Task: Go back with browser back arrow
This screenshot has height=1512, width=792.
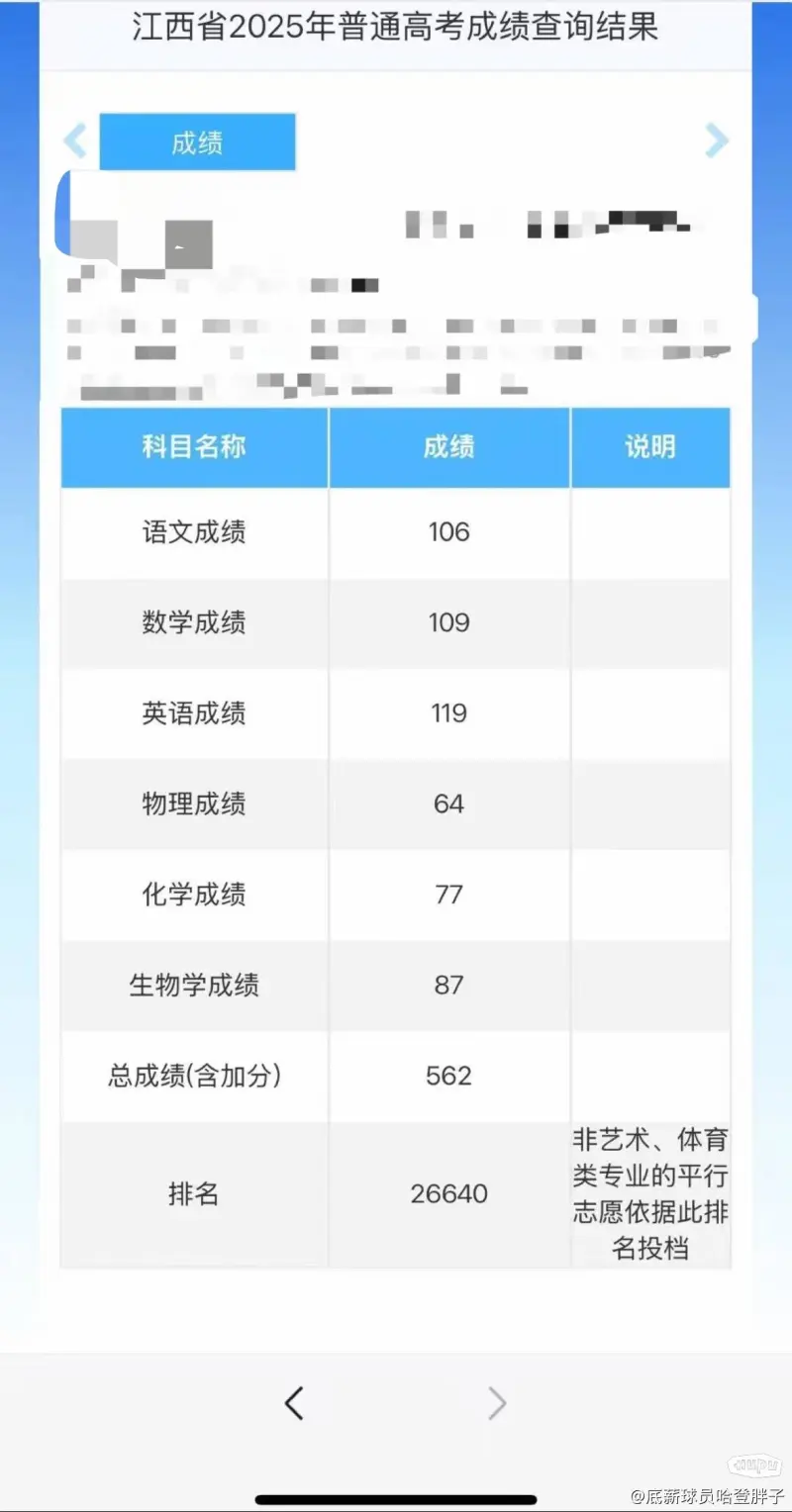Action: (294, 1403)
